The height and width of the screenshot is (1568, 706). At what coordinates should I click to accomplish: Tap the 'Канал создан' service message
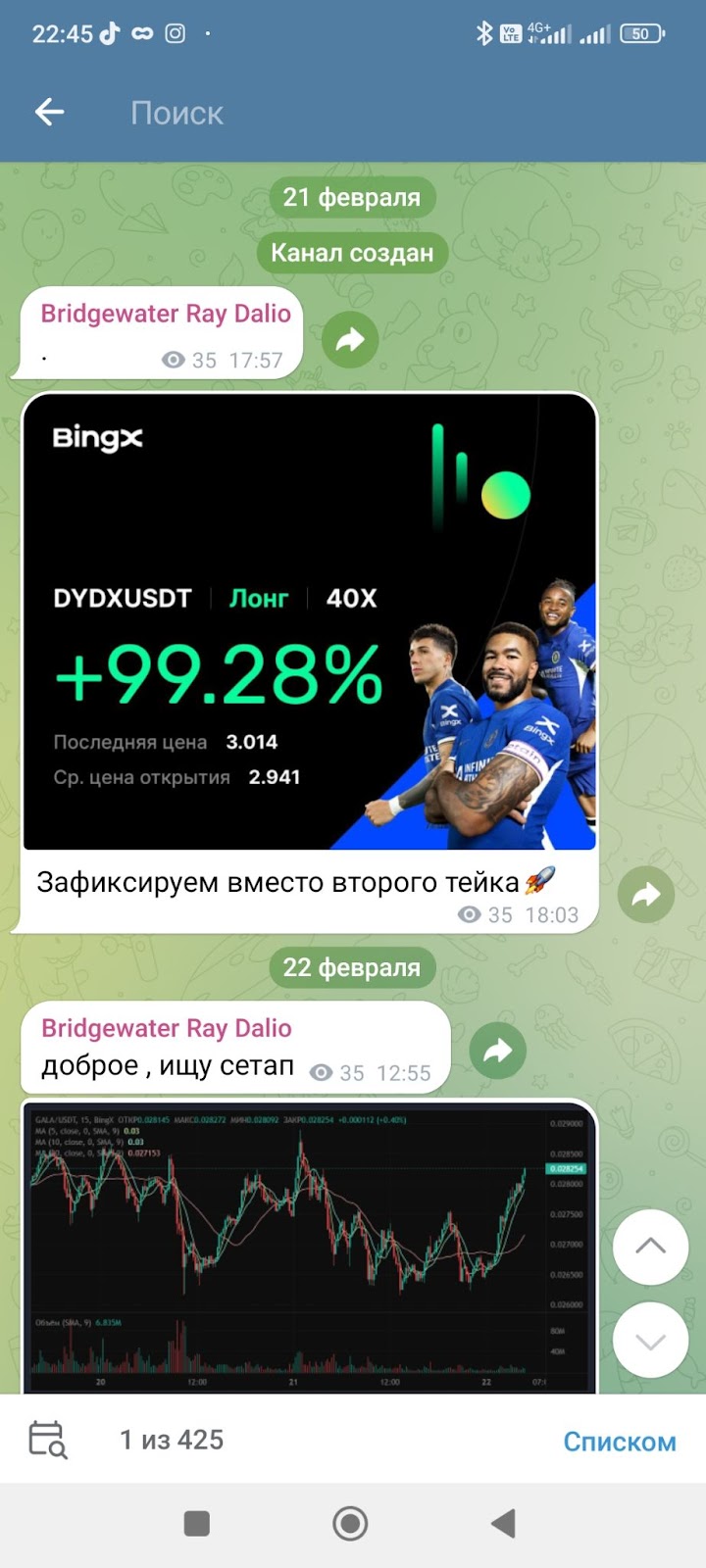click(x=352, y=253)
